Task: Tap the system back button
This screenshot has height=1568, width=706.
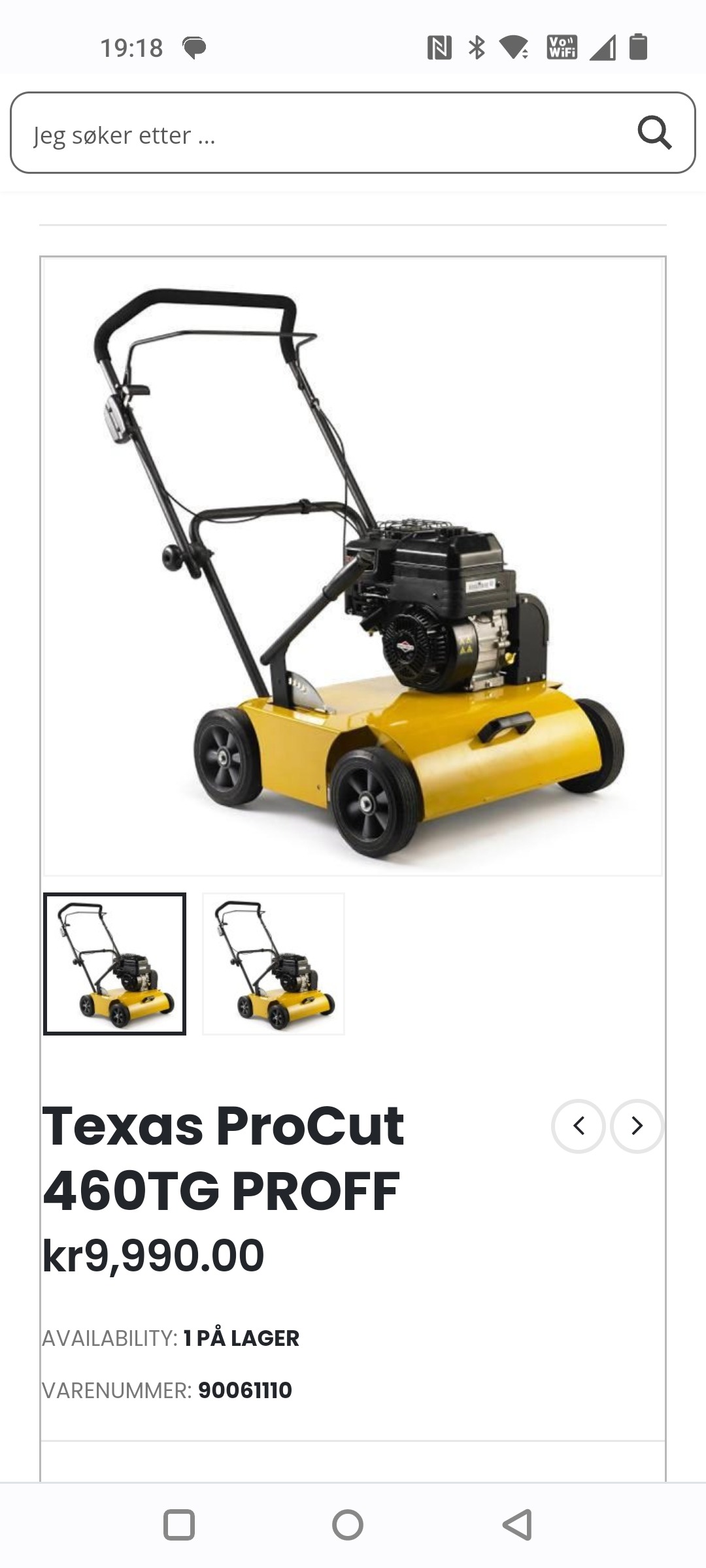Action: tap(517, 1525)
